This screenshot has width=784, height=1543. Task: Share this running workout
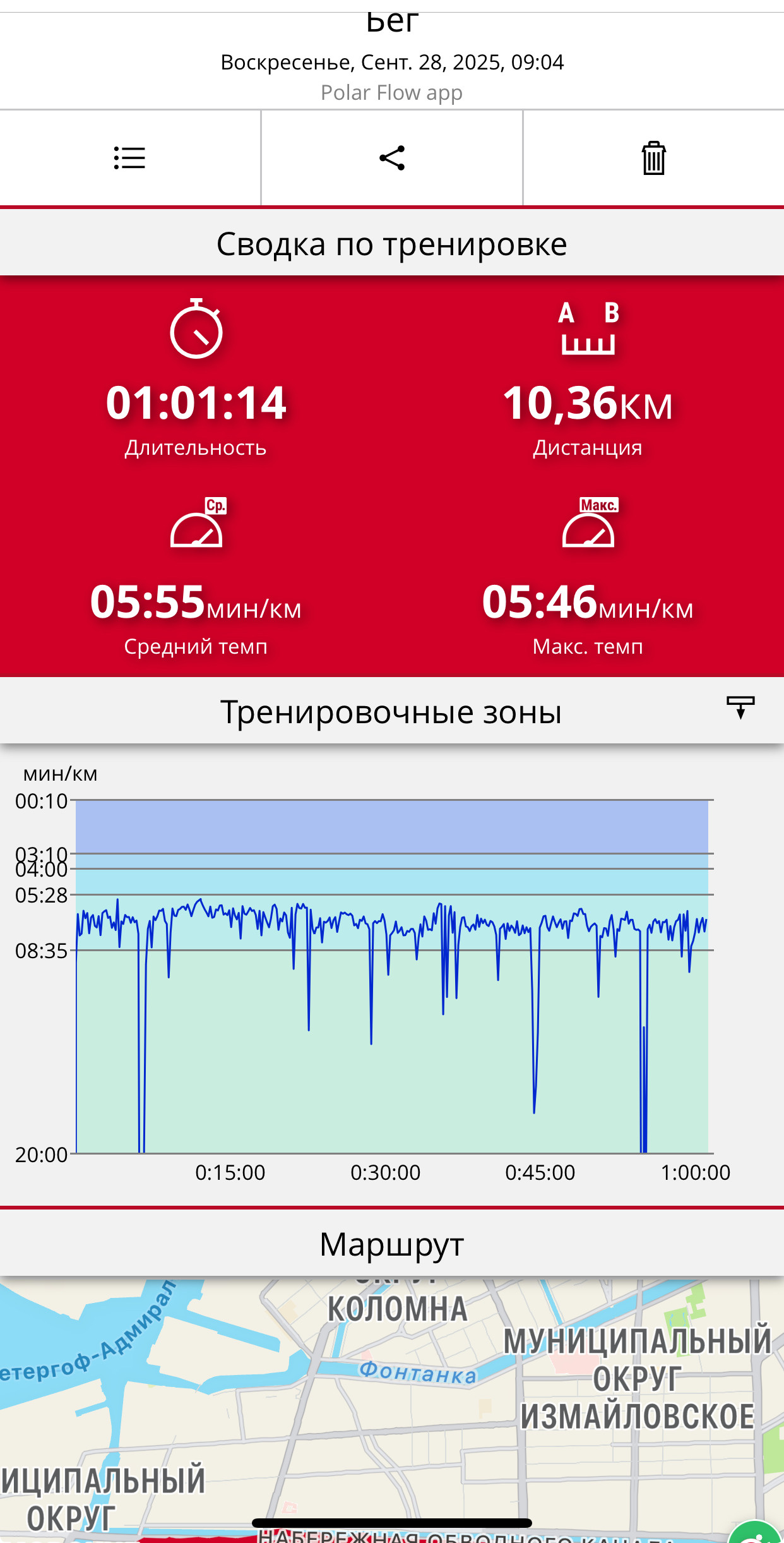coord(392,158)
